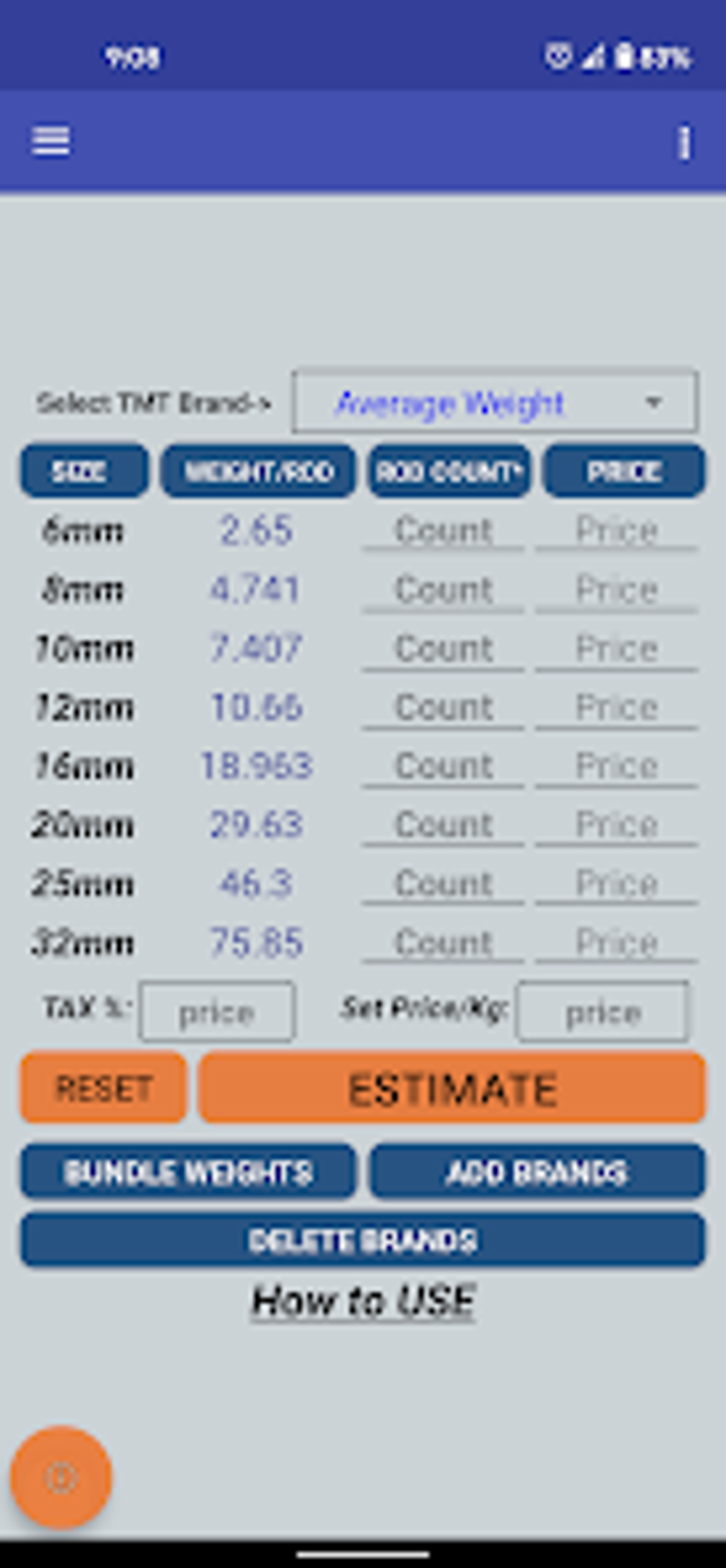Tap the Price field for 8mm

616,590
